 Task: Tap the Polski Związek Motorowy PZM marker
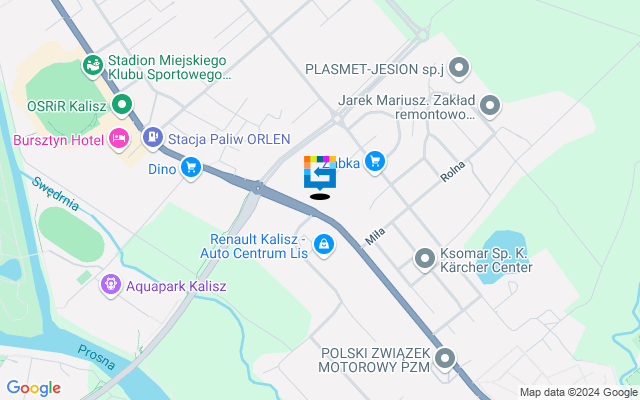(445, 358)
